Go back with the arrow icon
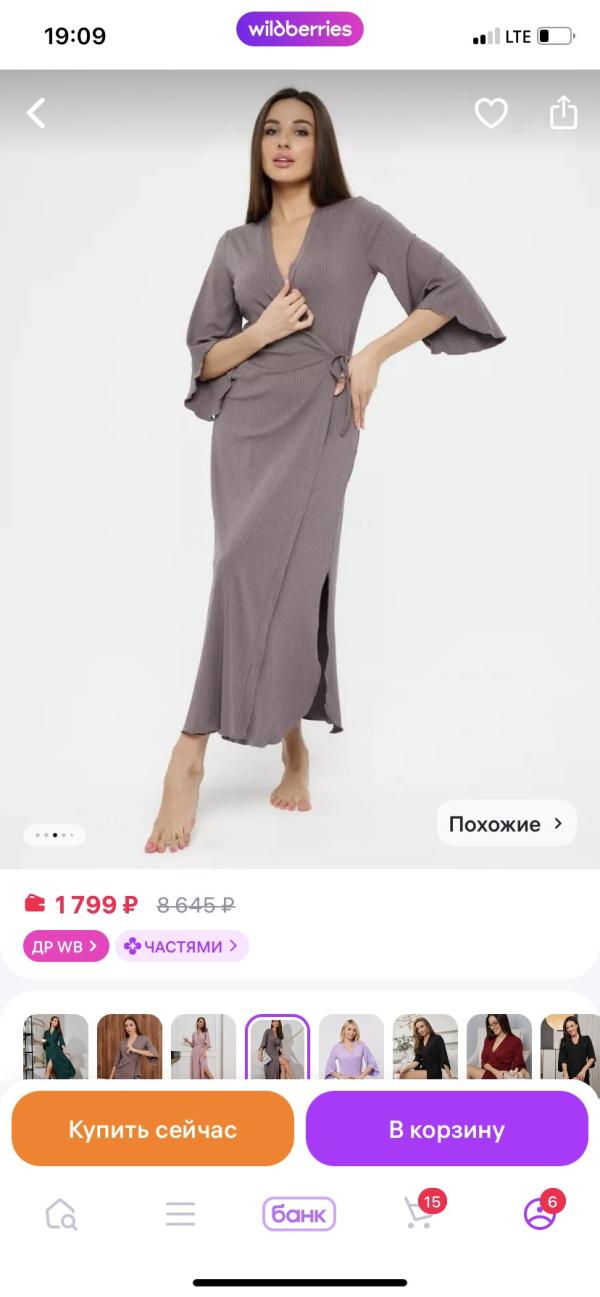Screen dimensions: 600x1297 click(37, 113)
